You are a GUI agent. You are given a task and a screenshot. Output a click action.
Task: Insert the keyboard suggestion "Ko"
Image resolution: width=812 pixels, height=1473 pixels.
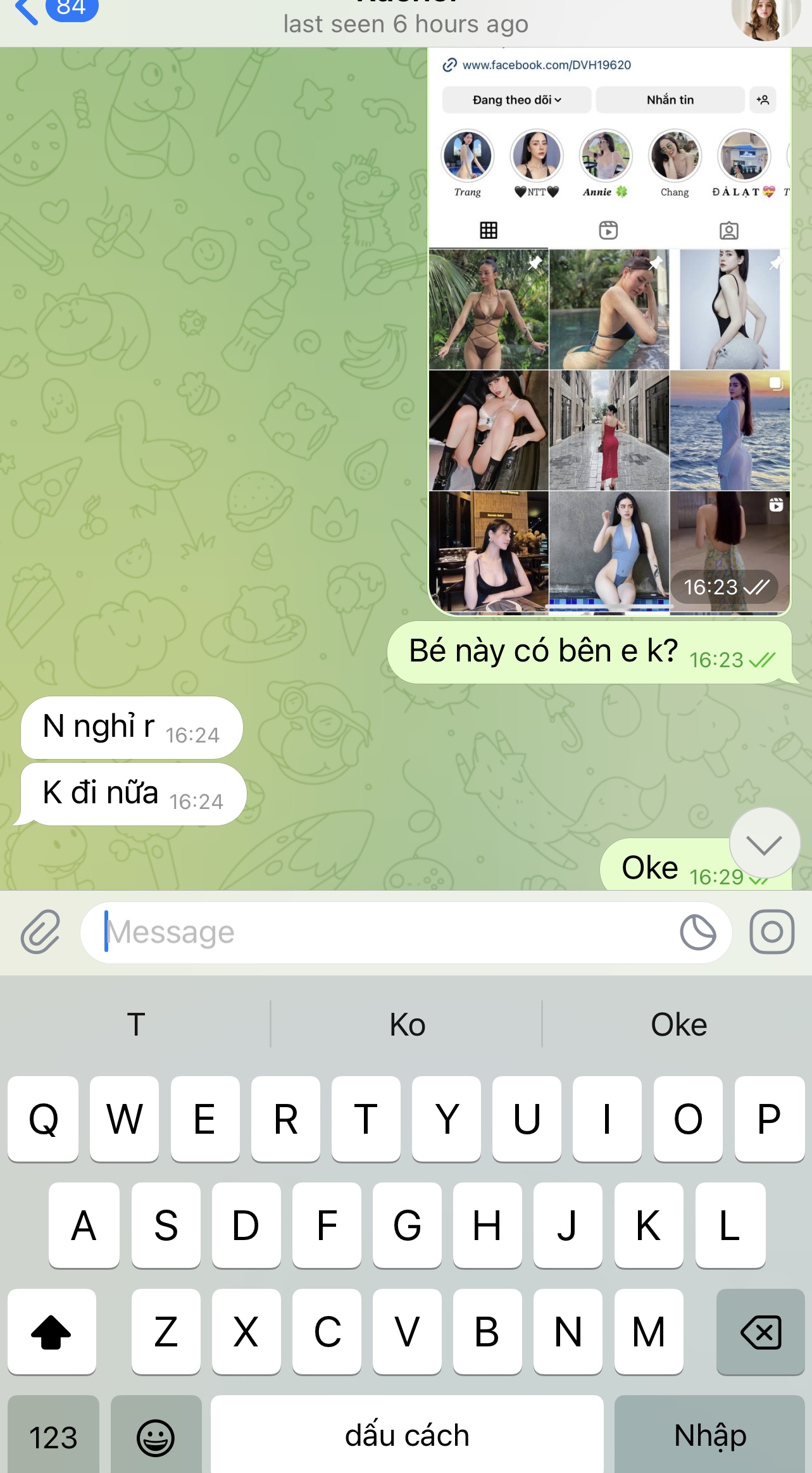(407, 1024)
